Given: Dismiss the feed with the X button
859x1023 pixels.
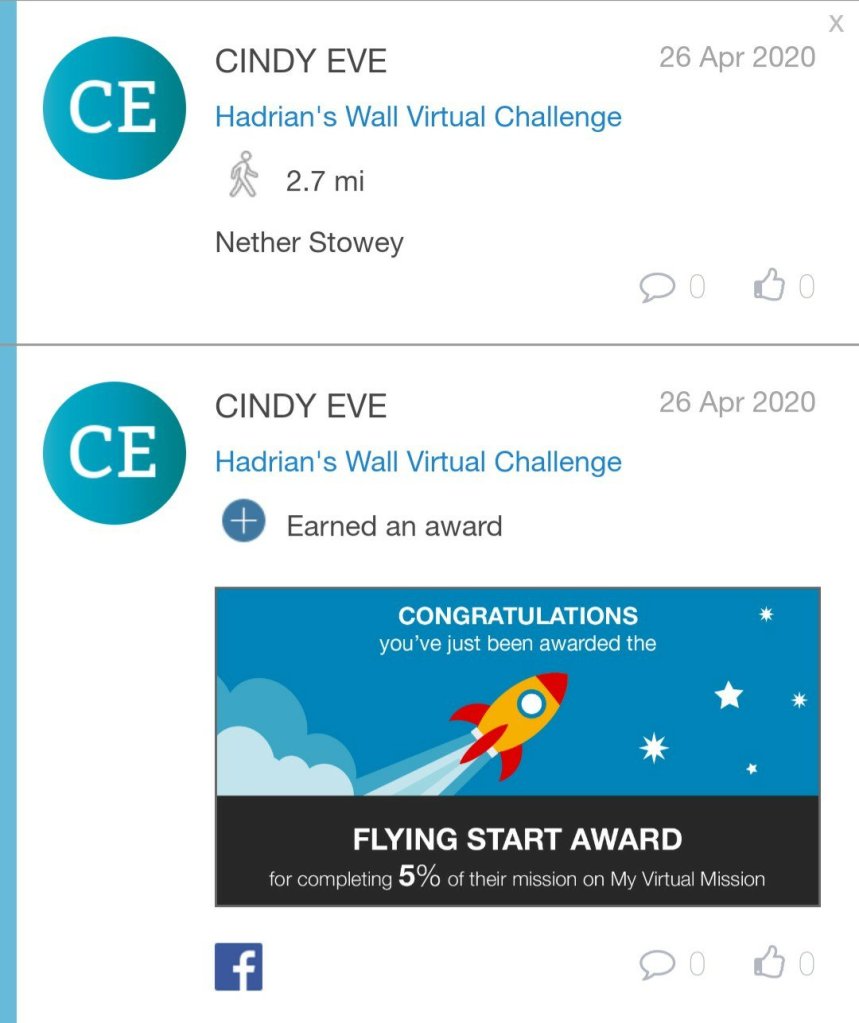Looking at the screenshot, I should (x=836, y=24).
